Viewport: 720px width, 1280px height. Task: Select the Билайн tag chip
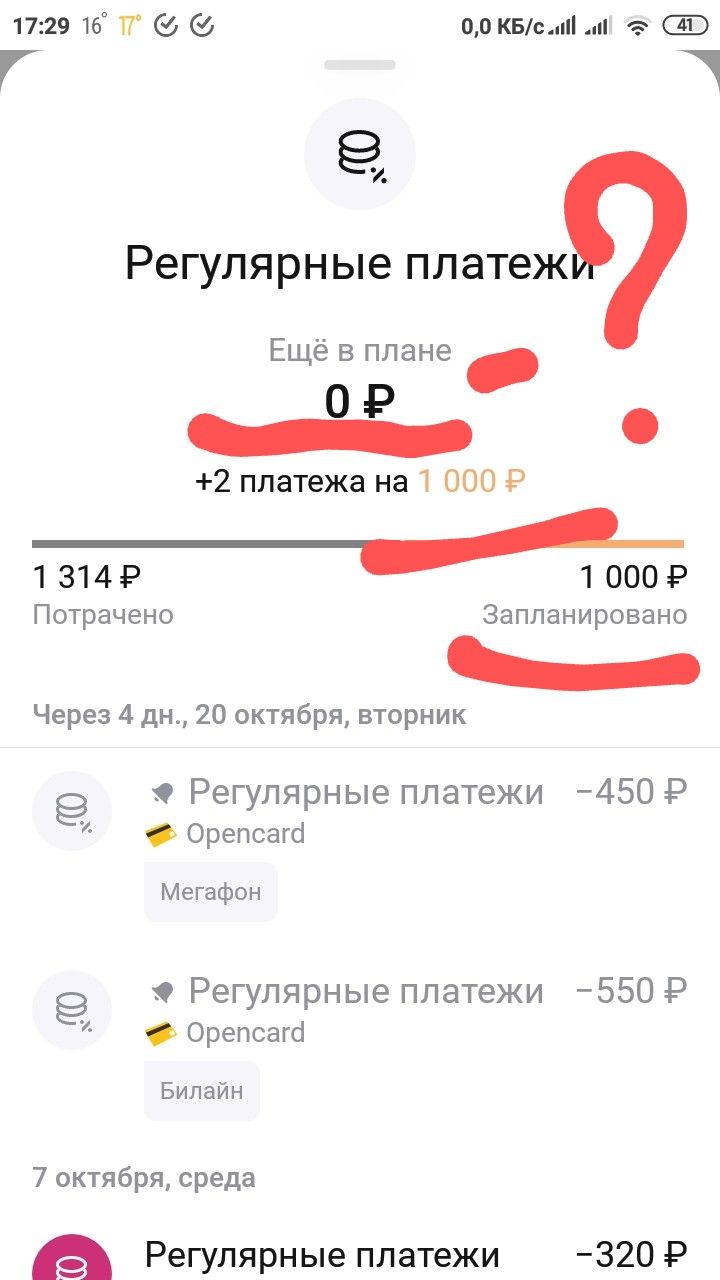(x=202, y=1090)
